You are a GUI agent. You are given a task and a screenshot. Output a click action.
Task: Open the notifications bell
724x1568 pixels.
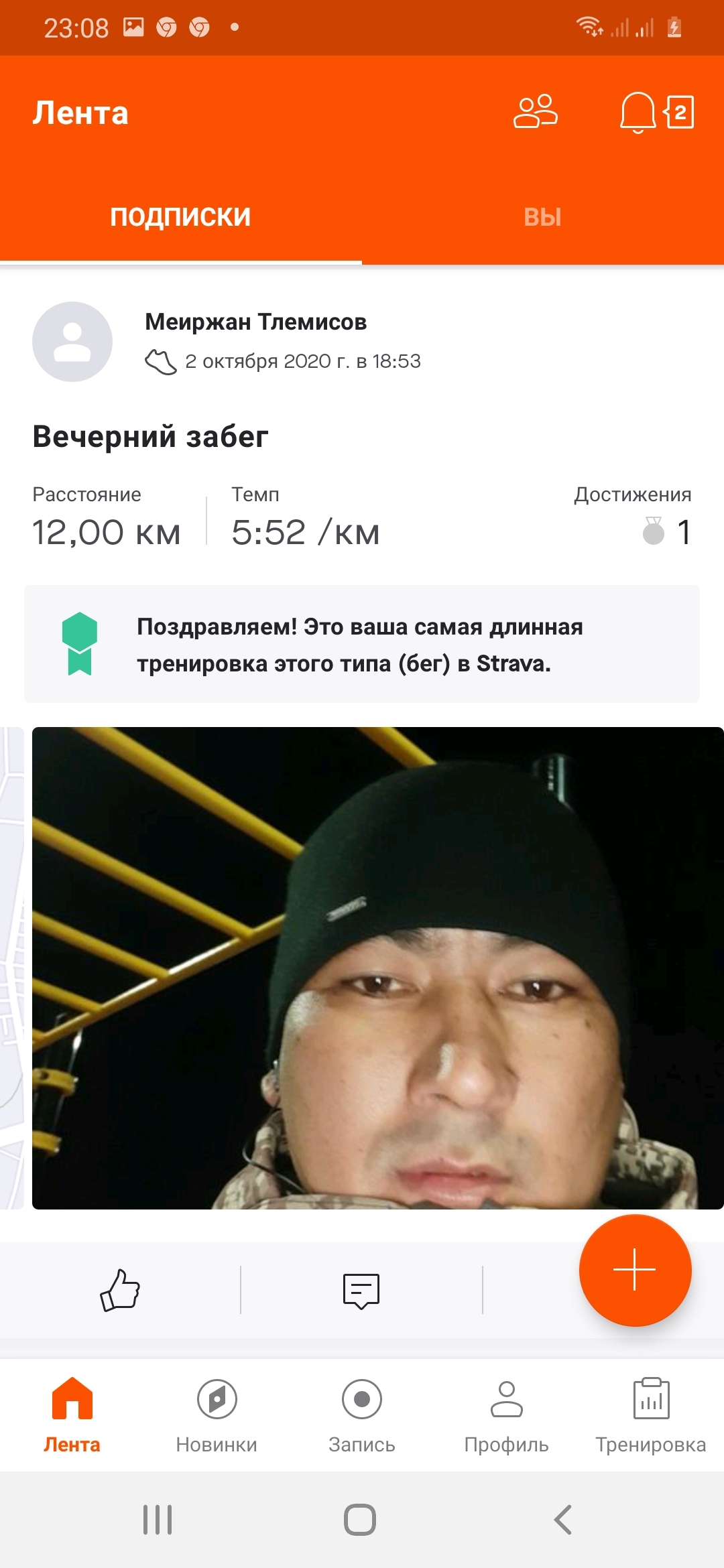pyautogui.click(x=637, y=113)
